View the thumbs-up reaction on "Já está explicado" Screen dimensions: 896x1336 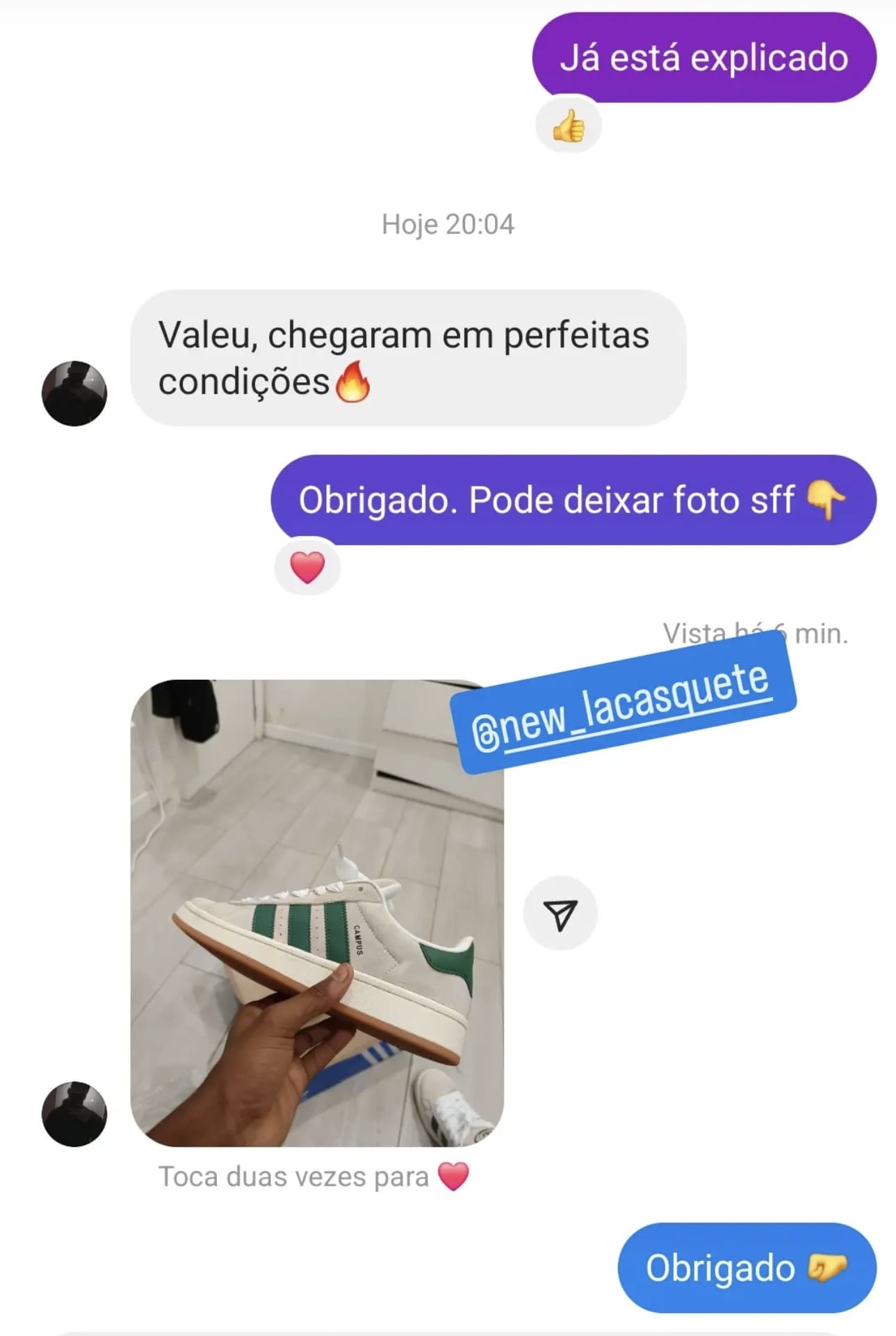tap(569, 127)
